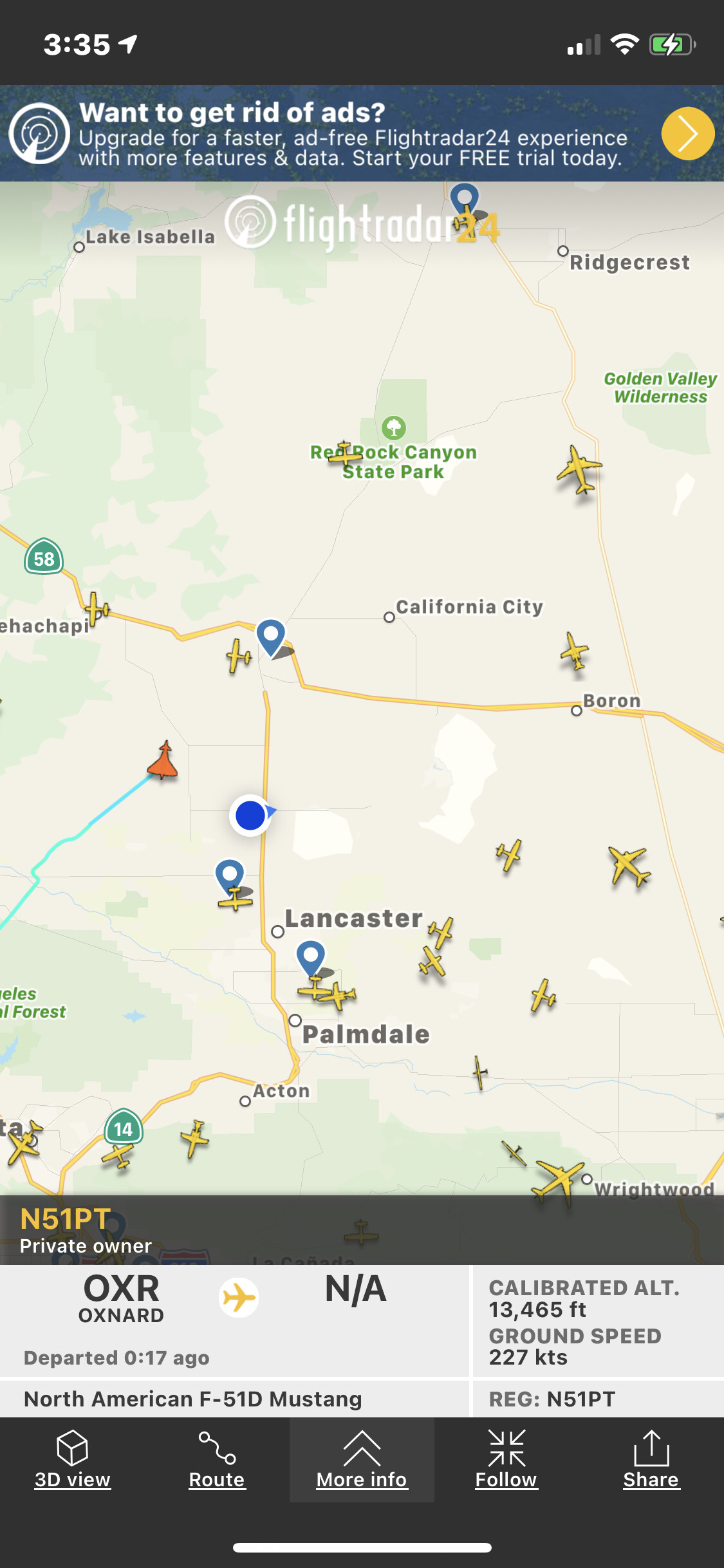This screenshot has height=1568, width=724.
Task: Open the airport pin above Palmdale
Action: pos(311,955)
